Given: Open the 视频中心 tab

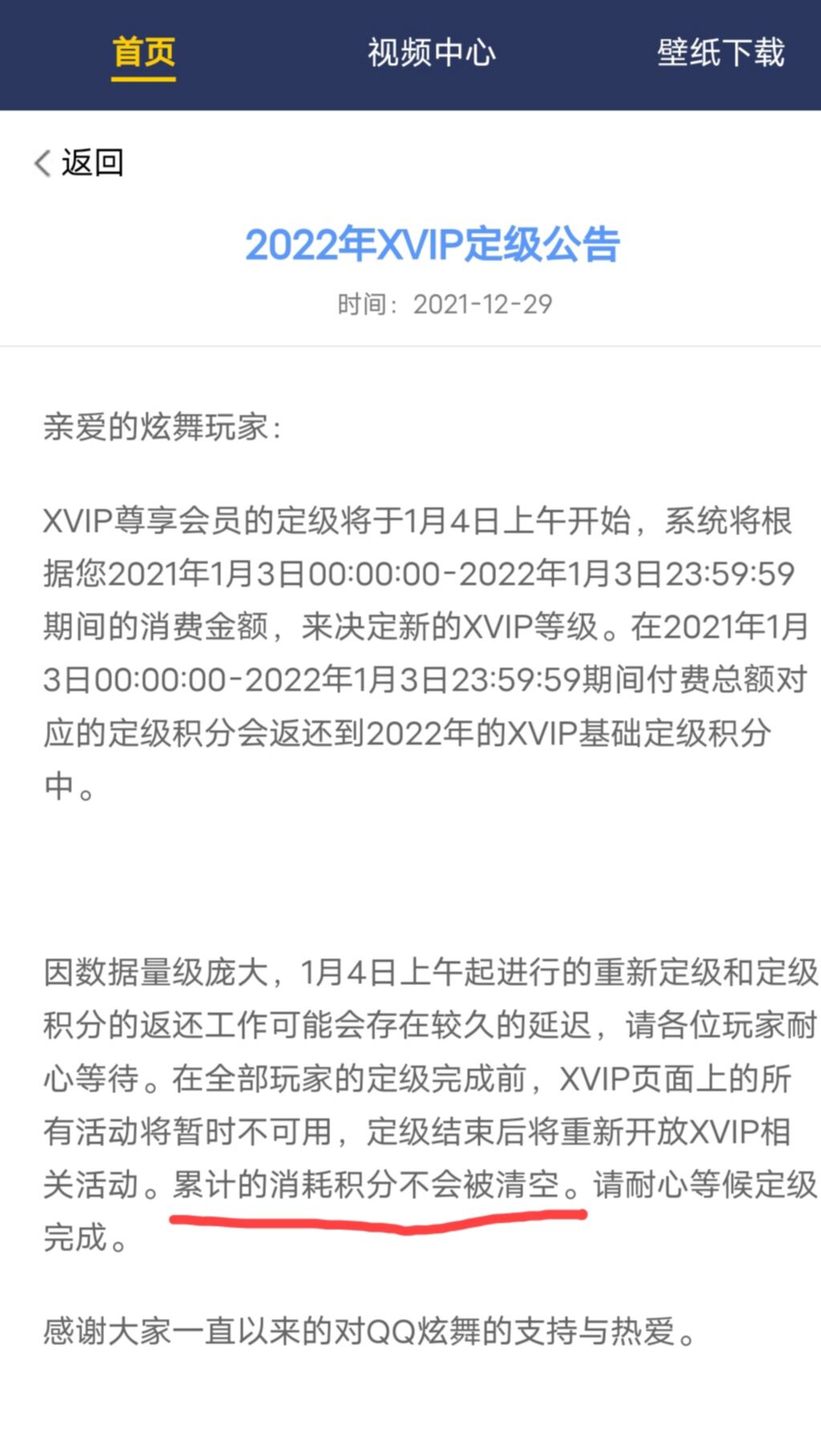Looking at the screenshot, I should click(x=431, y=53).
